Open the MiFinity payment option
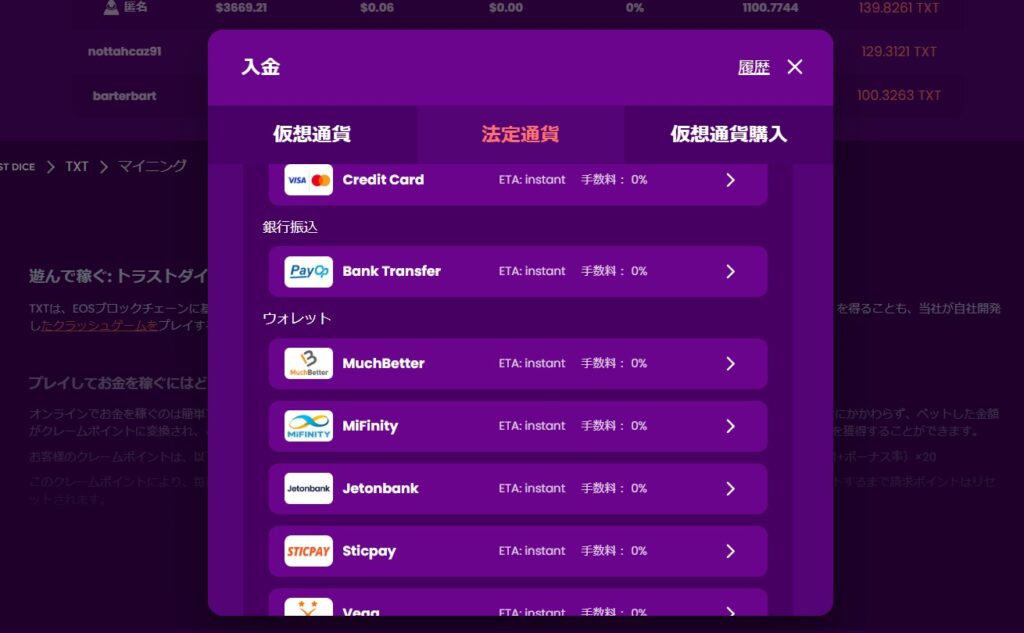This screenshot has width=1024, height=633. [517, 426]
